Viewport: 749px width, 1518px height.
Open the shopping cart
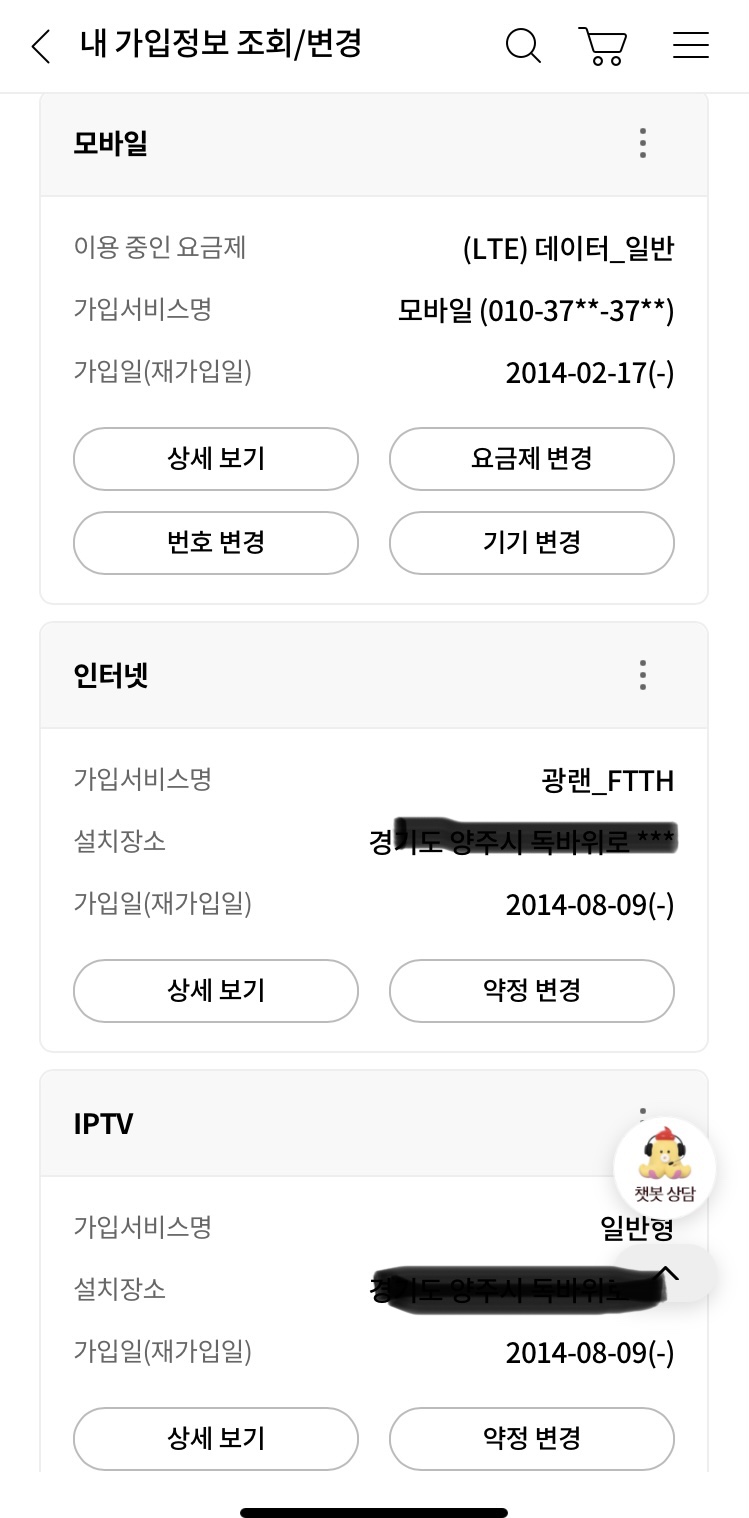pos(603,46)
